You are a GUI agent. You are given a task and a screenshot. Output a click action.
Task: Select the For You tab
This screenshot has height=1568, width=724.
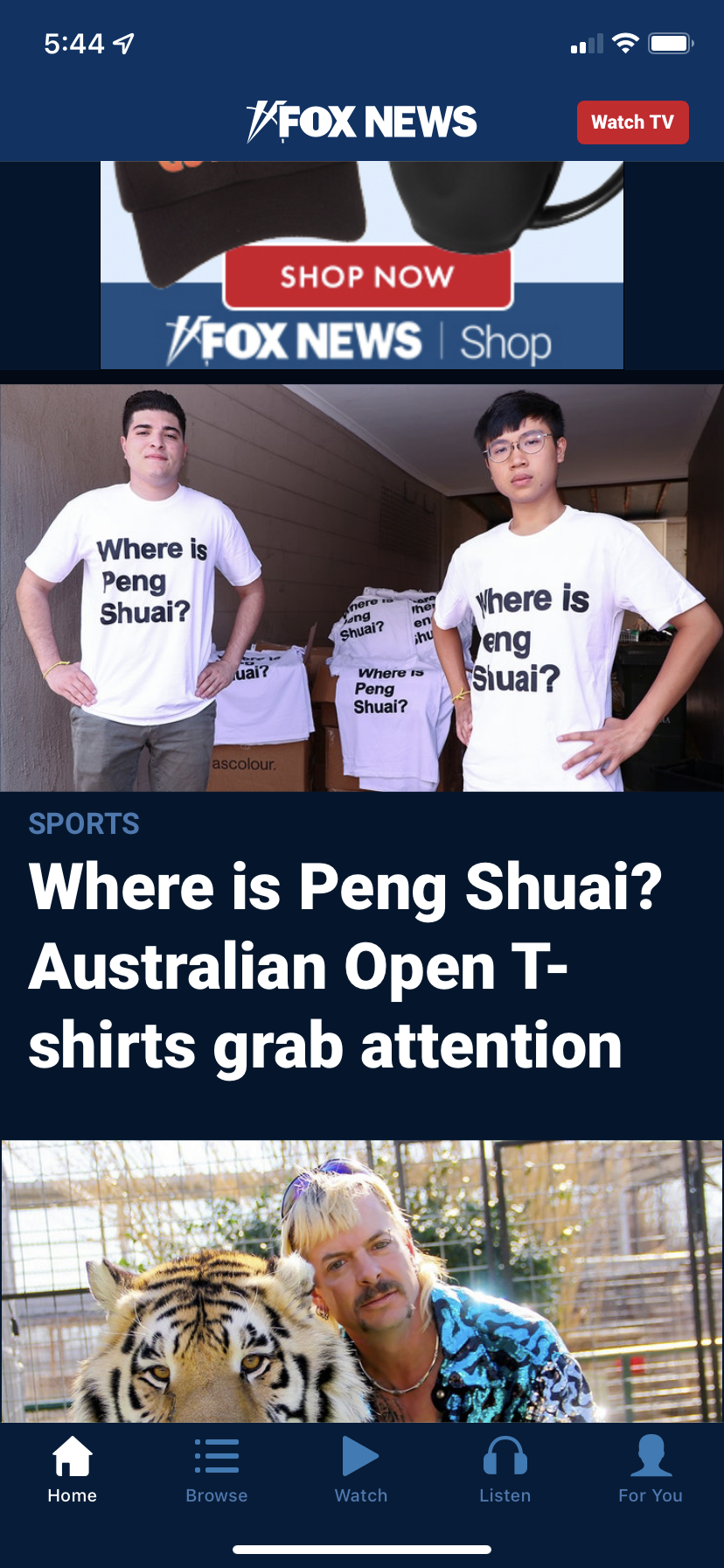(x=651, y=1470)
